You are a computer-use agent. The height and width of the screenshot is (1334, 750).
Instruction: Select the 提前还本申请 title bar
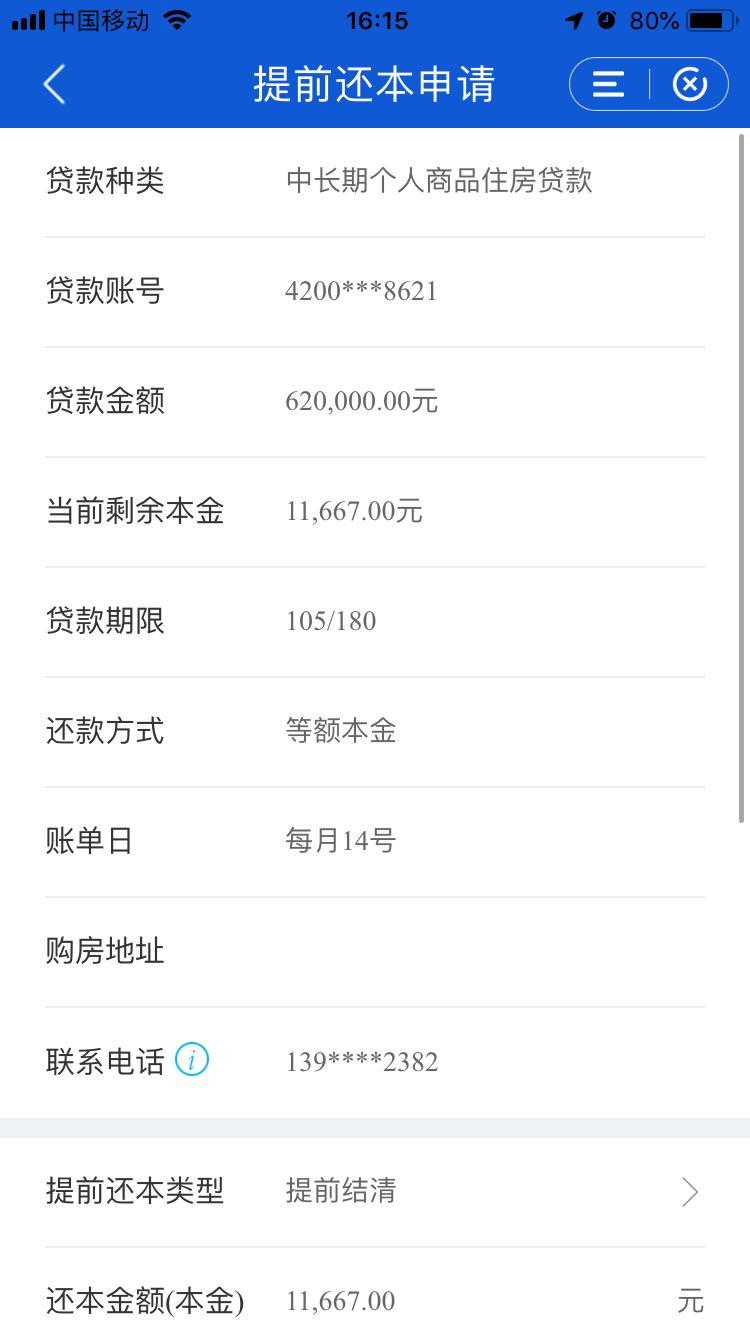coord(375,85)
